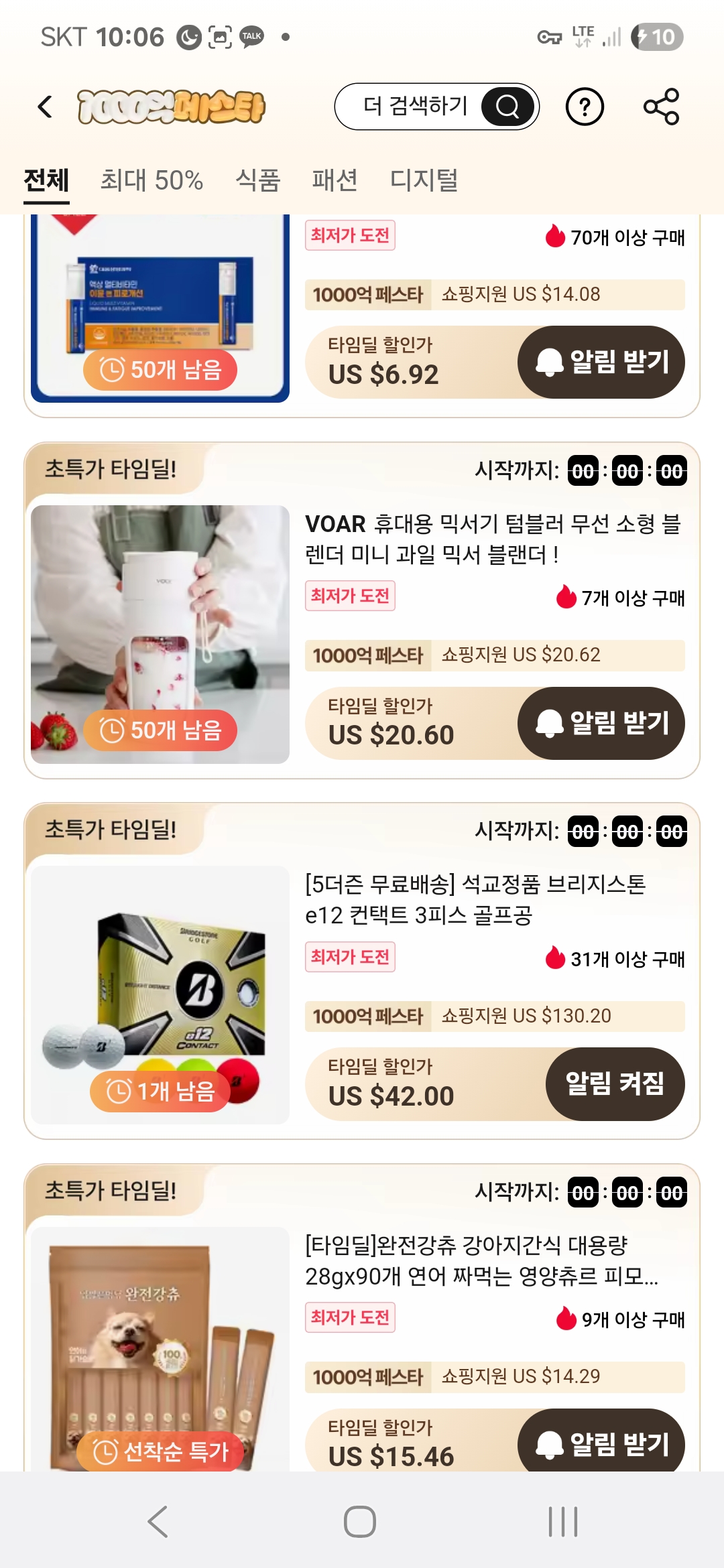
Task: Turn off 알림 켜짐 for the golf balls
Action: (615, 1084)
